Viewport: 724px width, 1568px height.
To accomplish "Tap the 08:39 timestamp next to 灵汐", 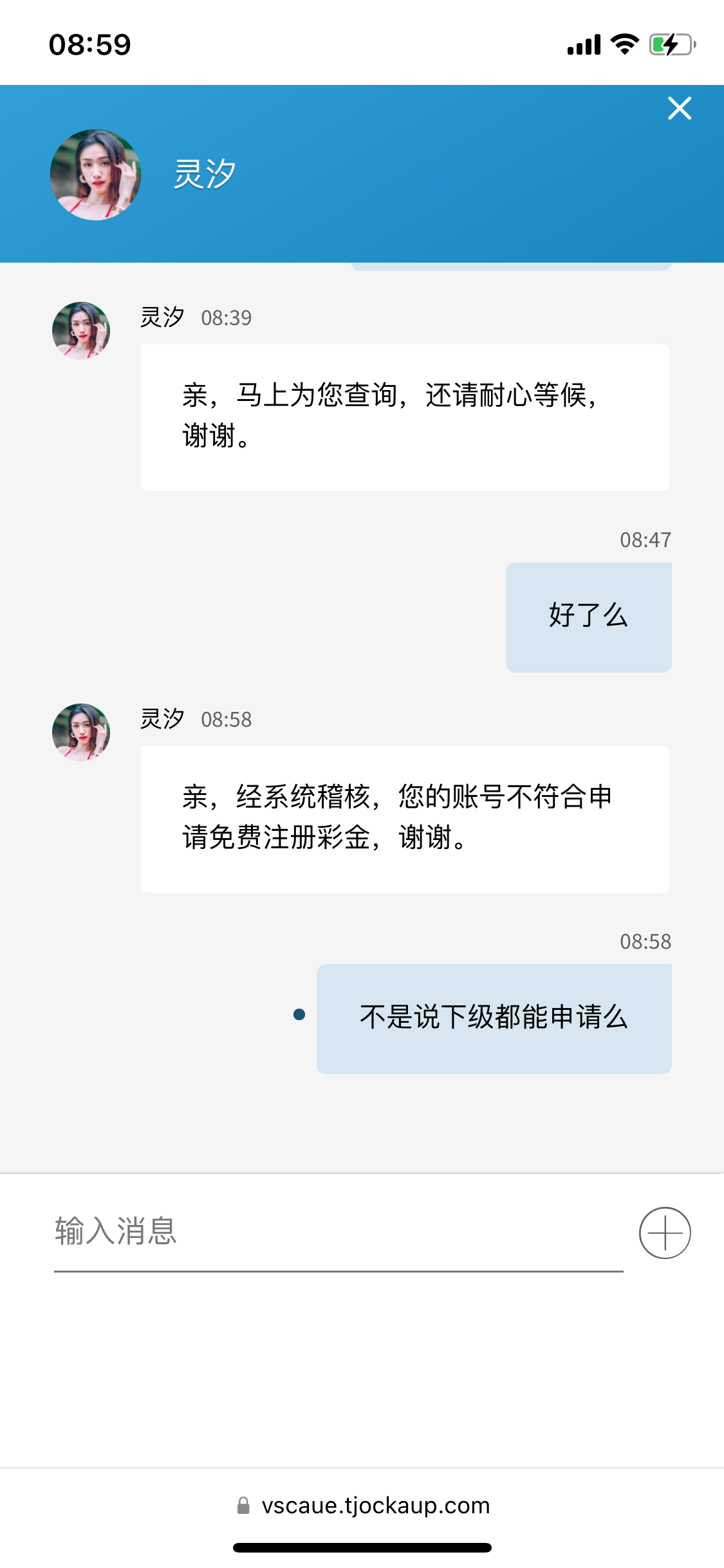I will 227,317.
